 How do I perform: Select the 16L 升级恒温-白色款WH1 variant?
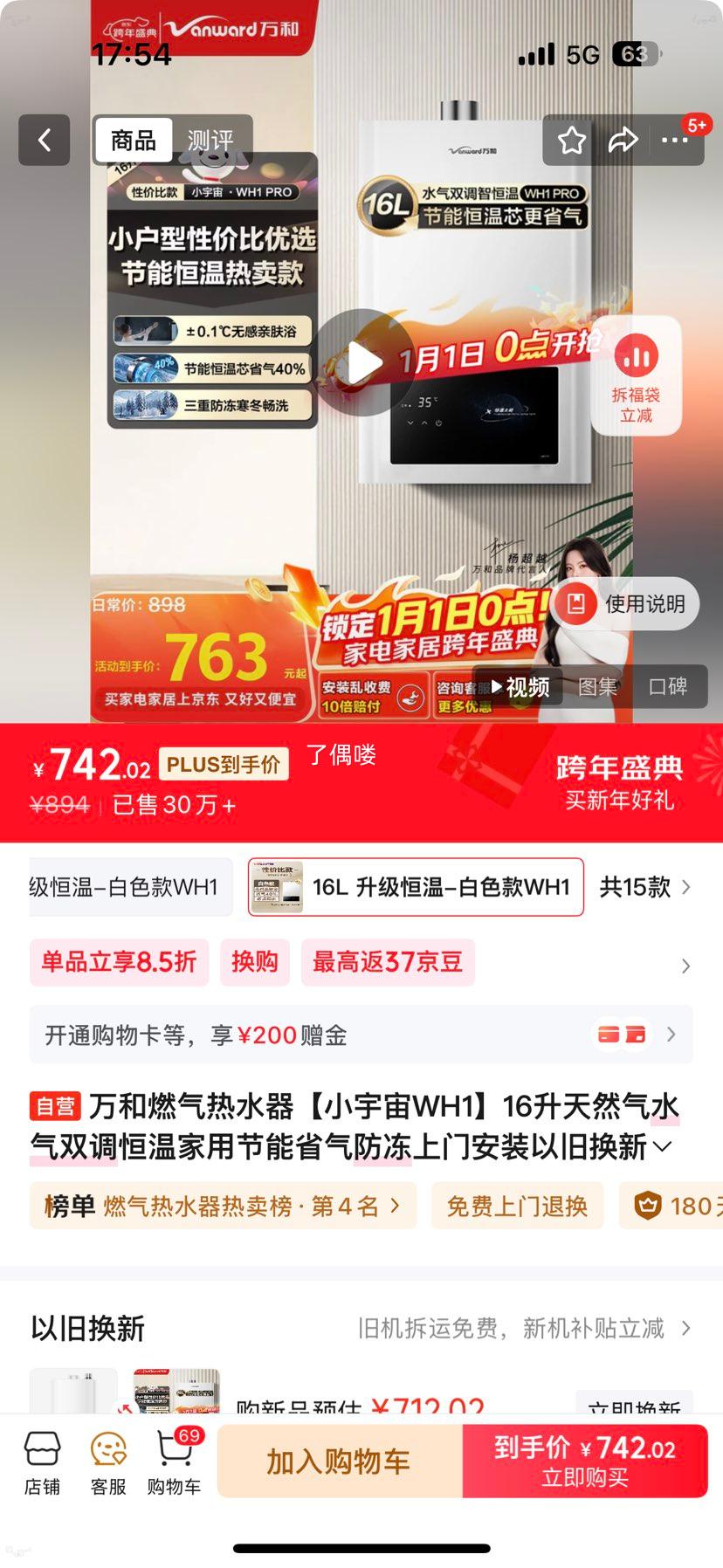(x=415, y=887)
